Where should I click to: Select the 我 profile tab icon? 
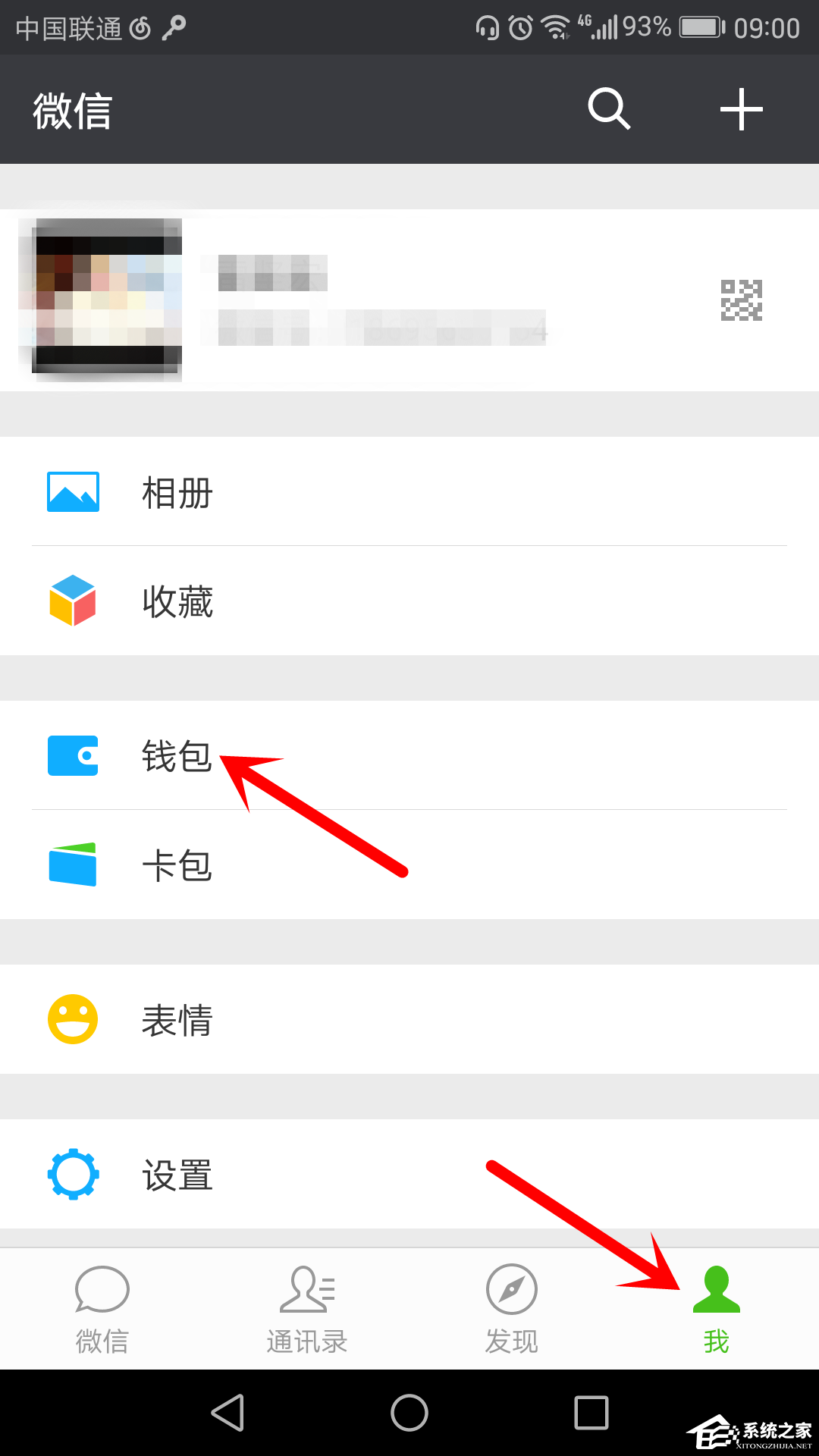[x=715, y=1289]
